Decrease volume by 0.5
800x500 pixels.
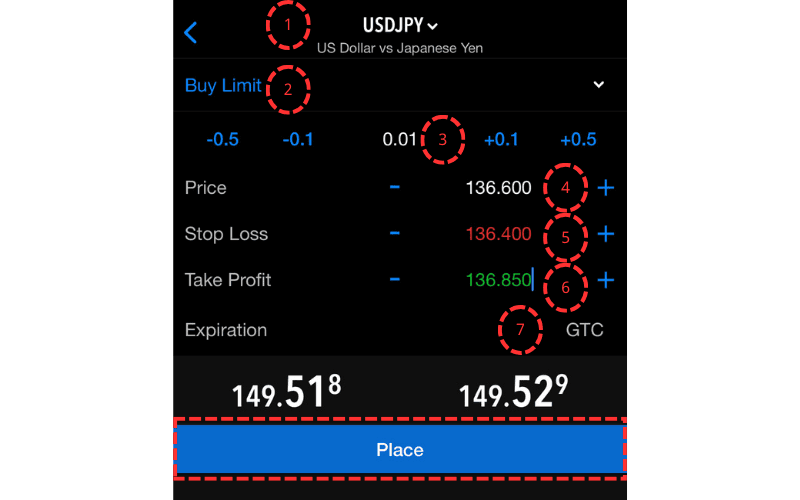pyautogui.click(x=222, y=139)
